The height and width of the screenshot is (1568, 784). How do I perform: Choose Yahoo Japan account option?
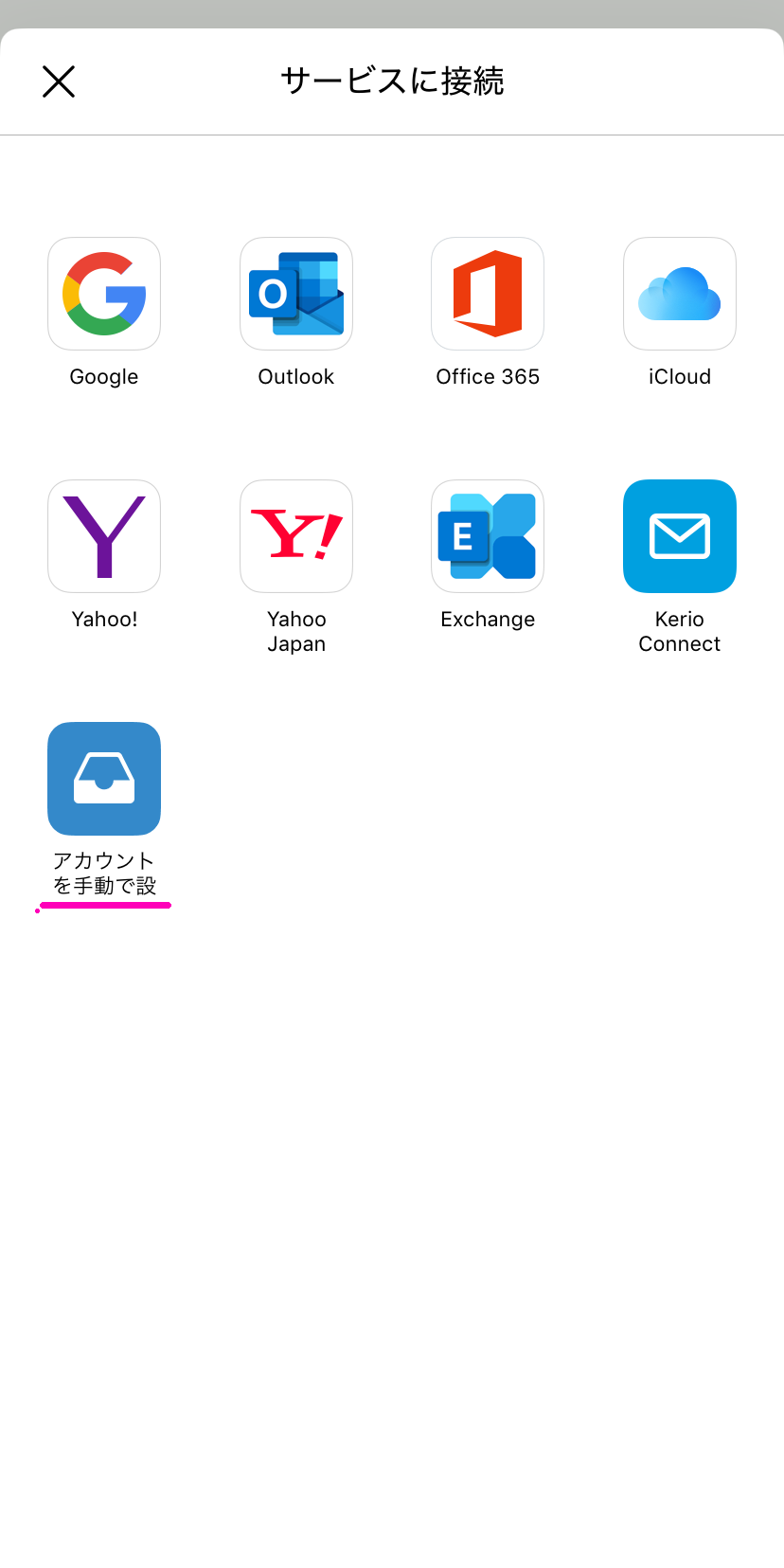pyautogui.click(x=296, y=537)
